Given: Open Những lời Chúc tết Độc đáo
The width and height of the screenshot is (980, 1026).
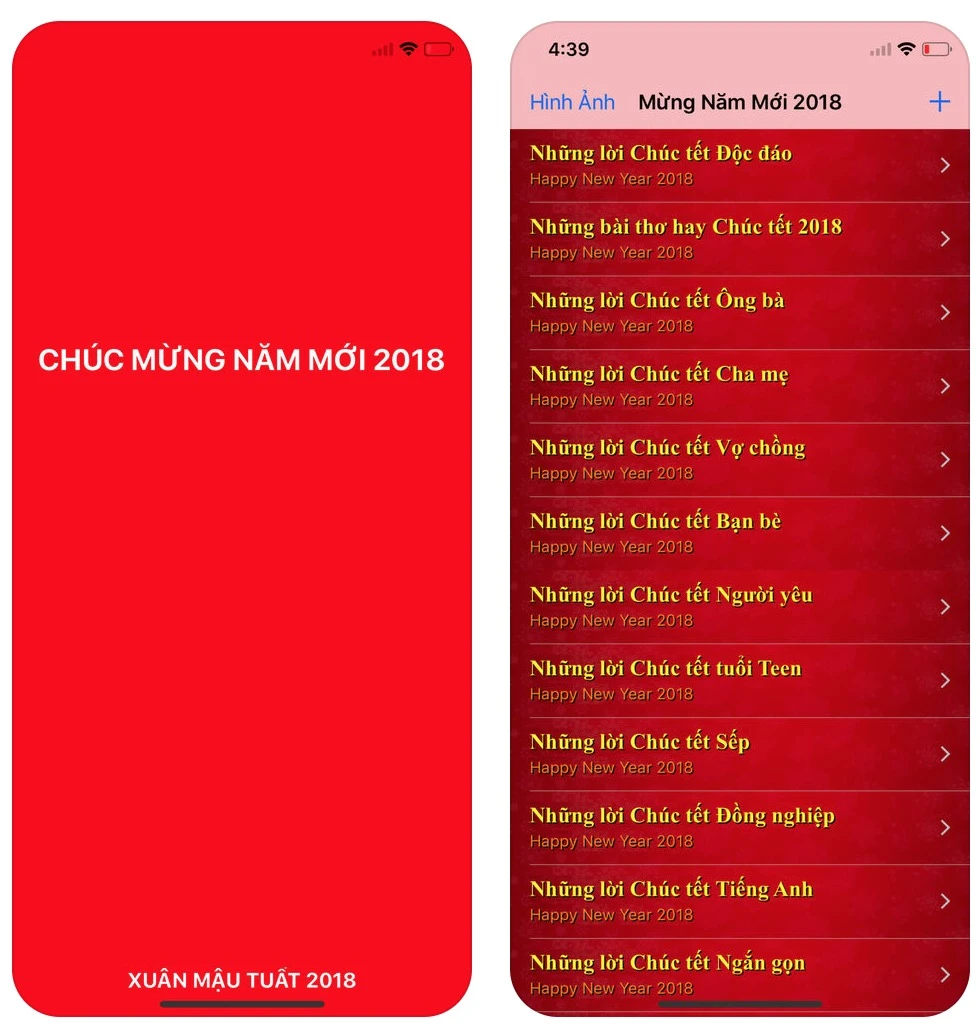Looking at the screenshot, I should point(740,165).
